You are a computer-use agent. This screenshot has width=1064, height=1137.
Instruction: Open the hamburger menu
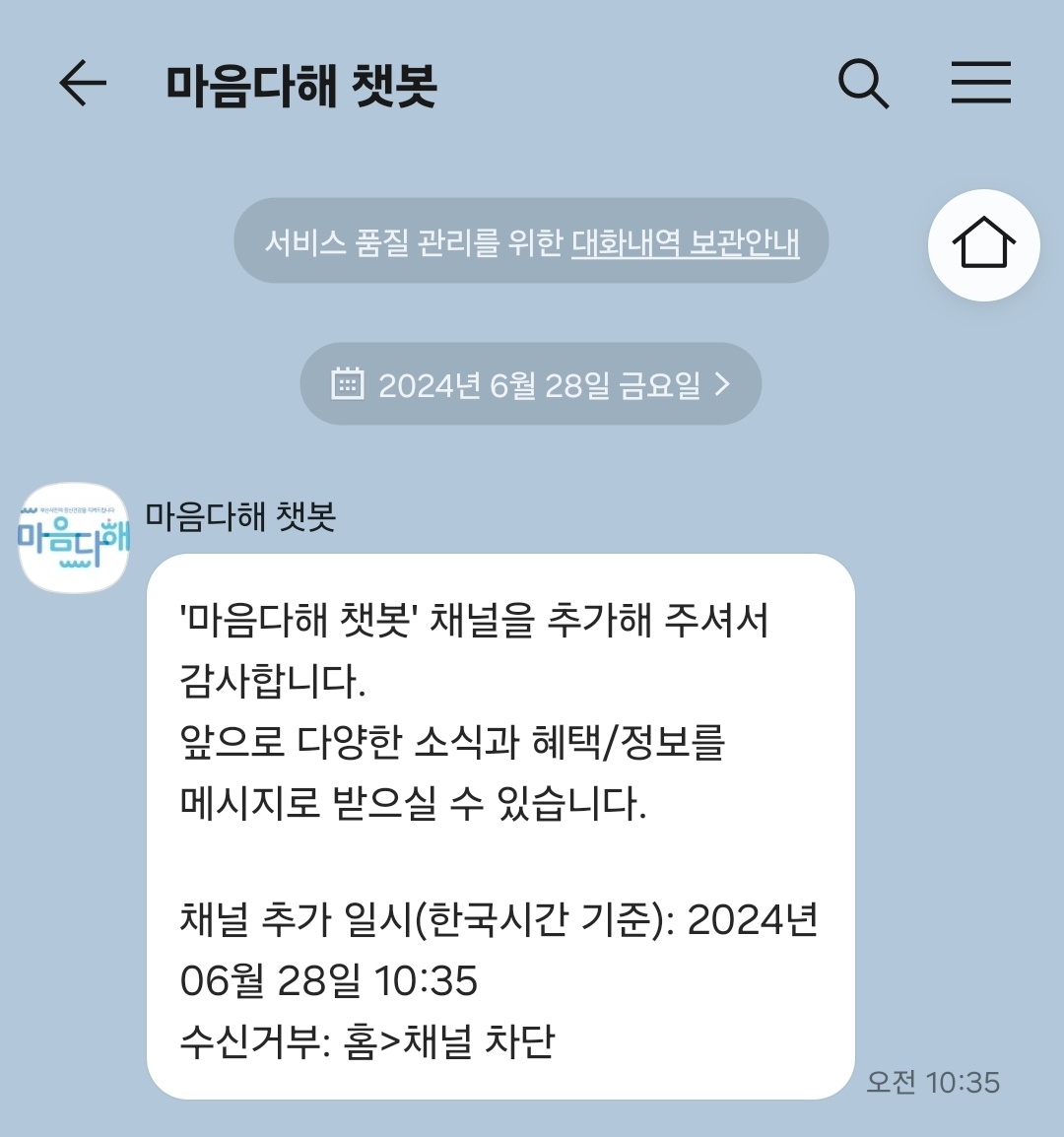[x=980, y=83]
